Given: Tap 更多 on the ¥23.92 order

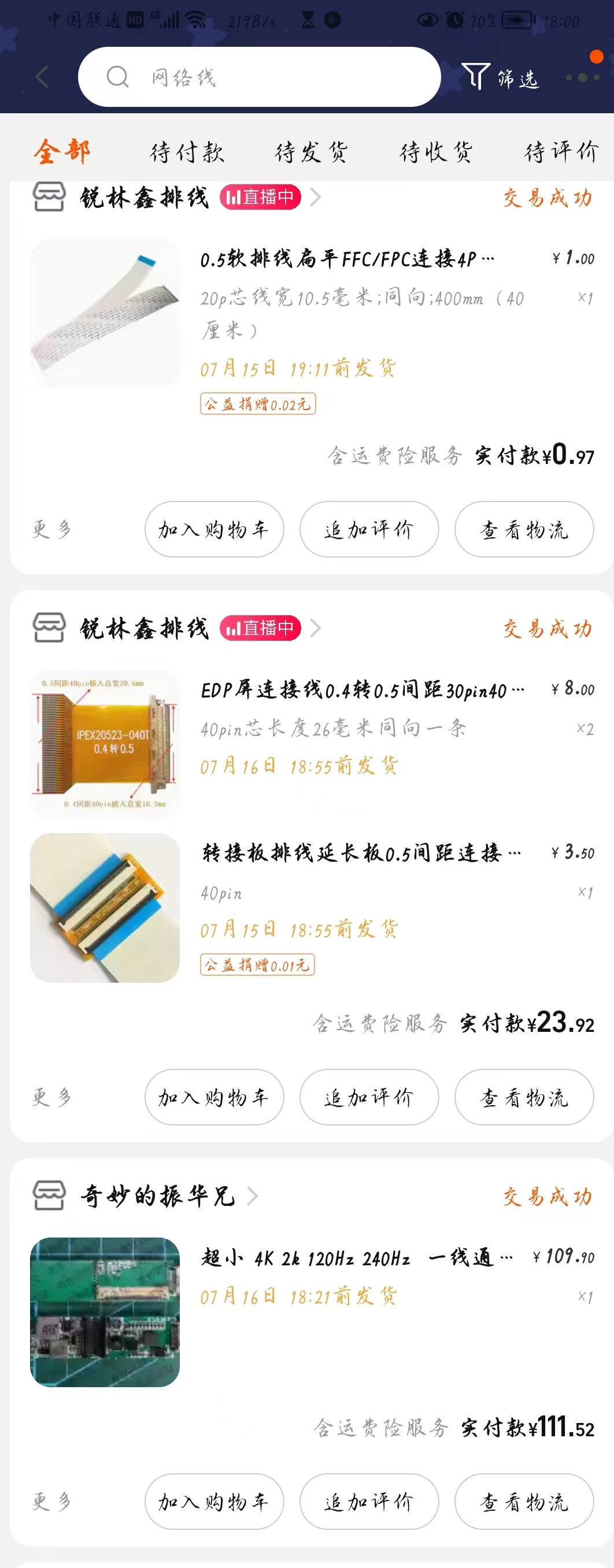Looking at the screenshot, I should 51,1098.
